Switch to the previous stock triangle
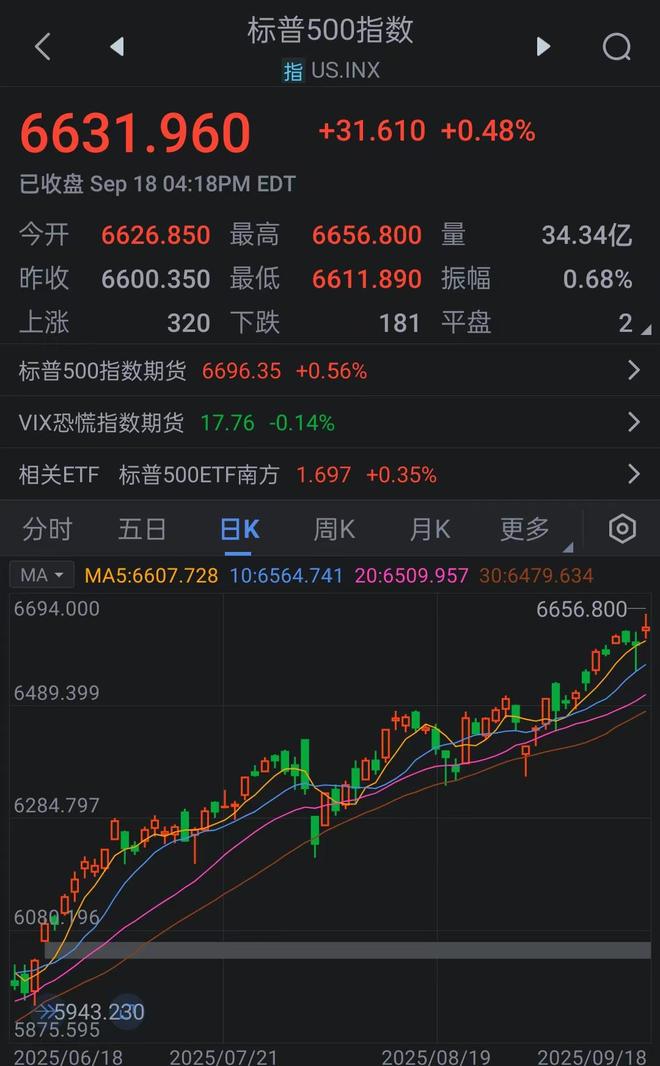This screenshot has width=660, height=1066. tap(117, 46)
